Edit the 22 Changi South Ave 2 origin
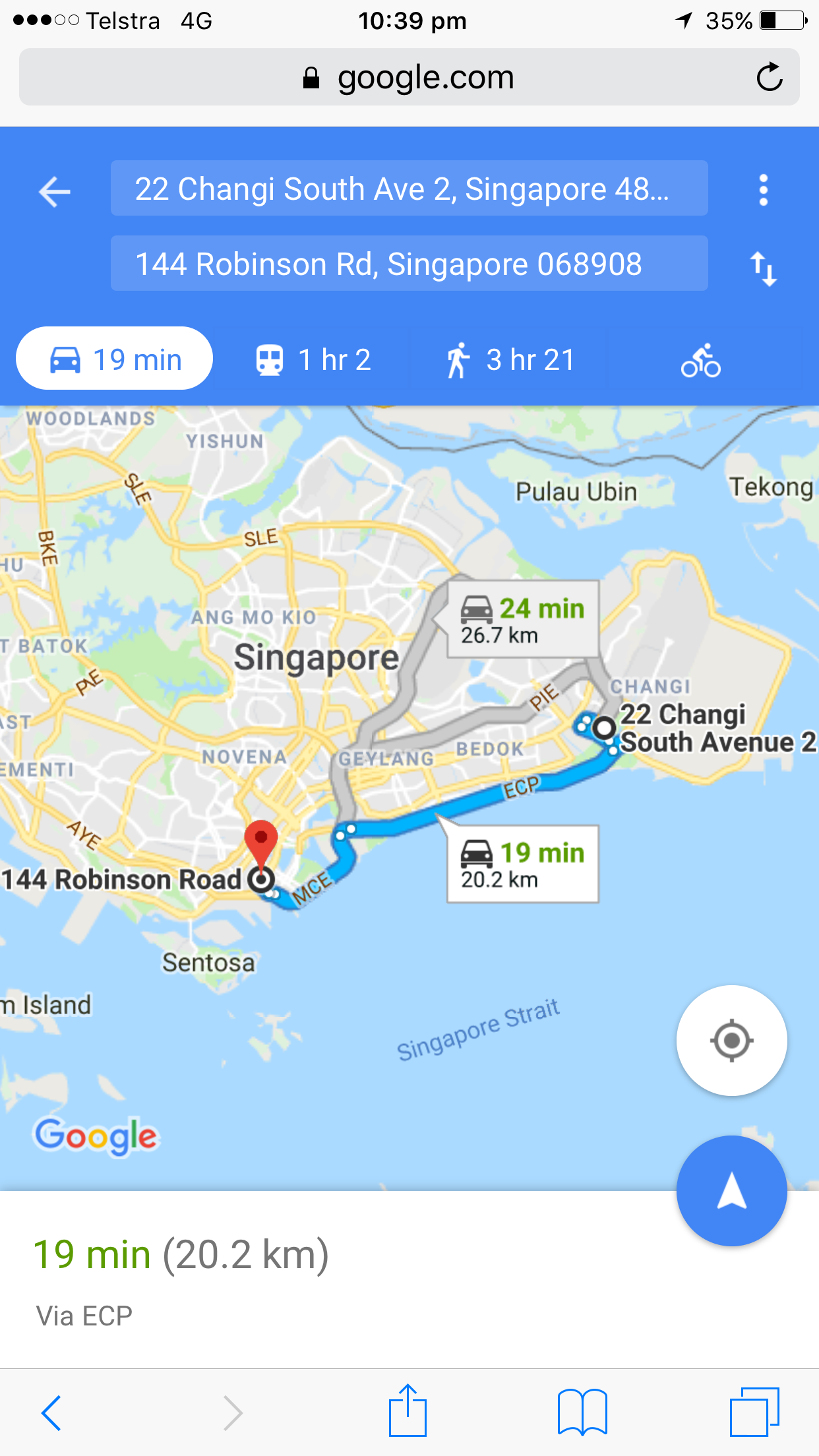 click(409, 189)
